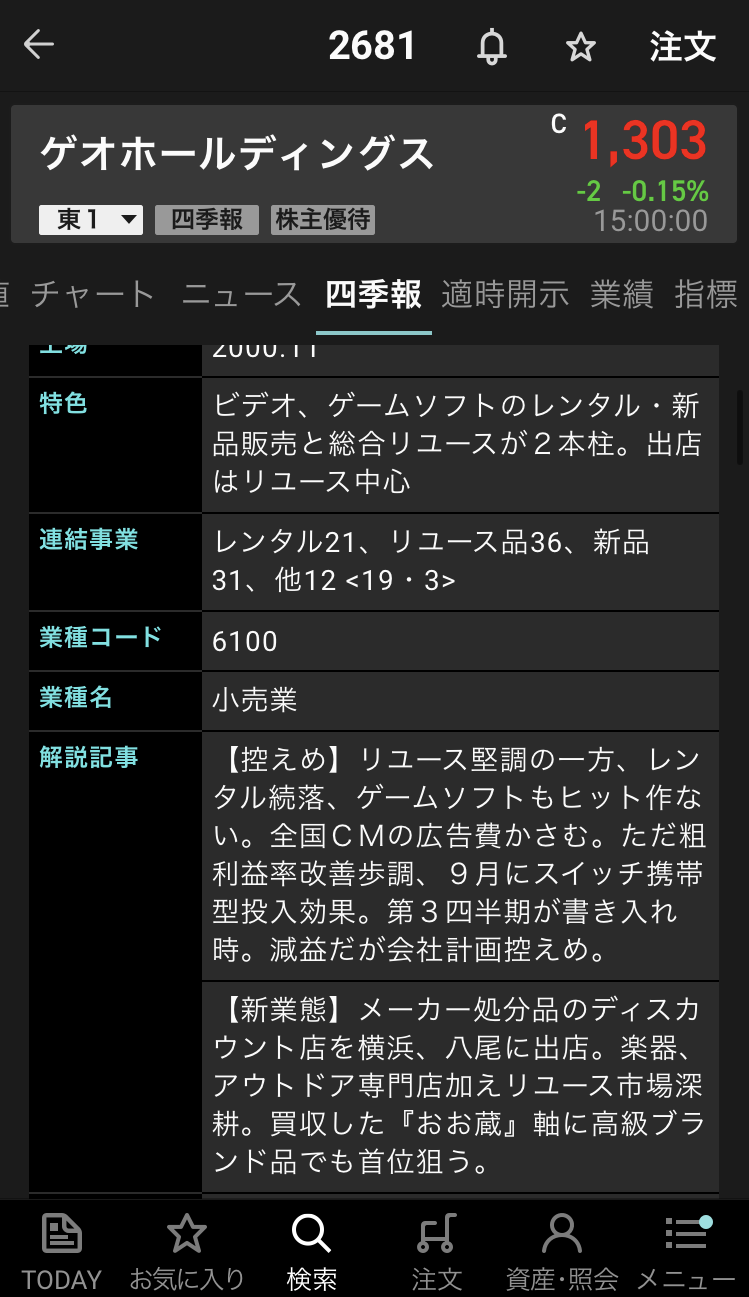The width and height of the screenshot is (749, 1297).
Task: Open the 株主優待 badge
Action: click(x=323, y=220)
